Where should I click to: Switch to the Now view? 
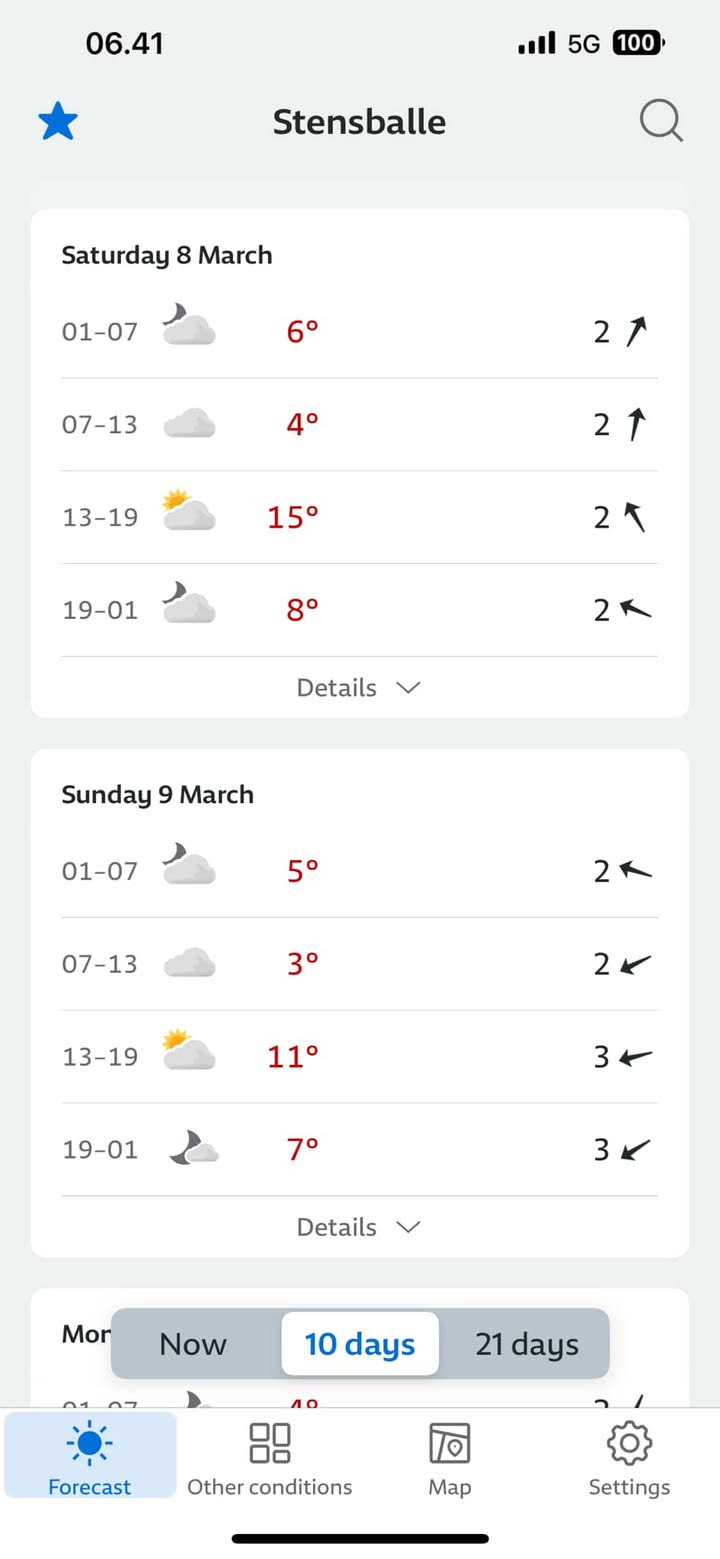193,1344
